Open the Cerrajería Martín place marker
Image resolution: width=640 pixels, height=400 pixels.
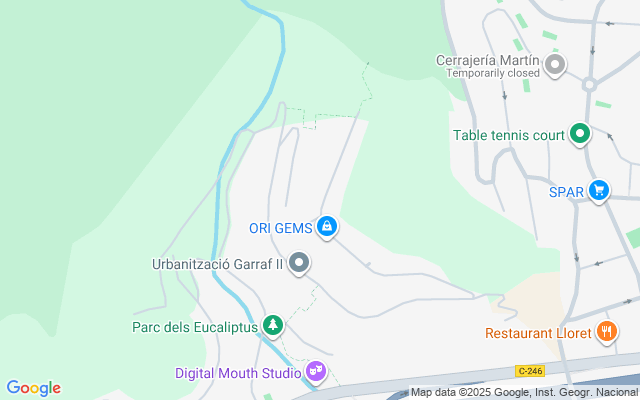click(x=555, y=67)
